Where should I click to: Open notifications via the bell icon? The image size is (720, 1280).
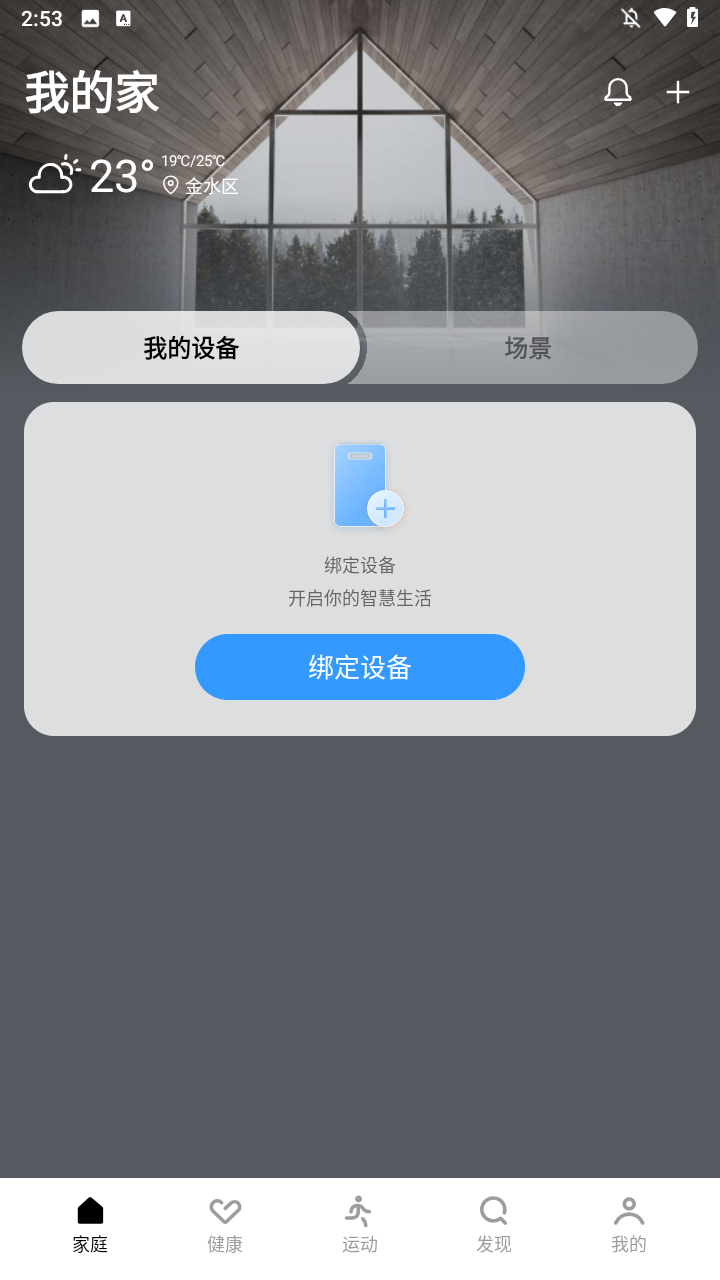pyautogui.click(x=617, y=91)
